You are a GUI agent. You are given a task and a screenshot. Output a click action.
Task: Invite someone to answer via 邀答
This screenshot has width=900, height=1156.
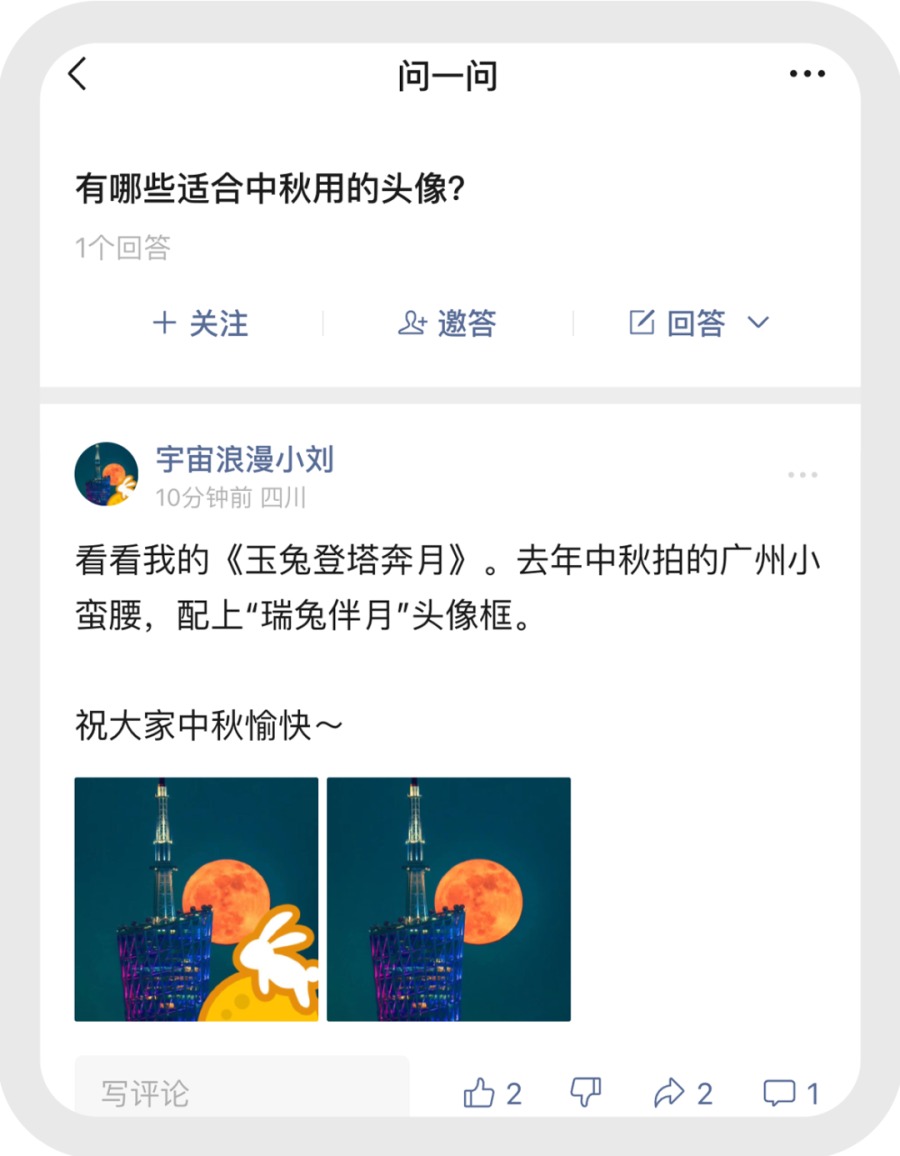(x=447, y=323)
